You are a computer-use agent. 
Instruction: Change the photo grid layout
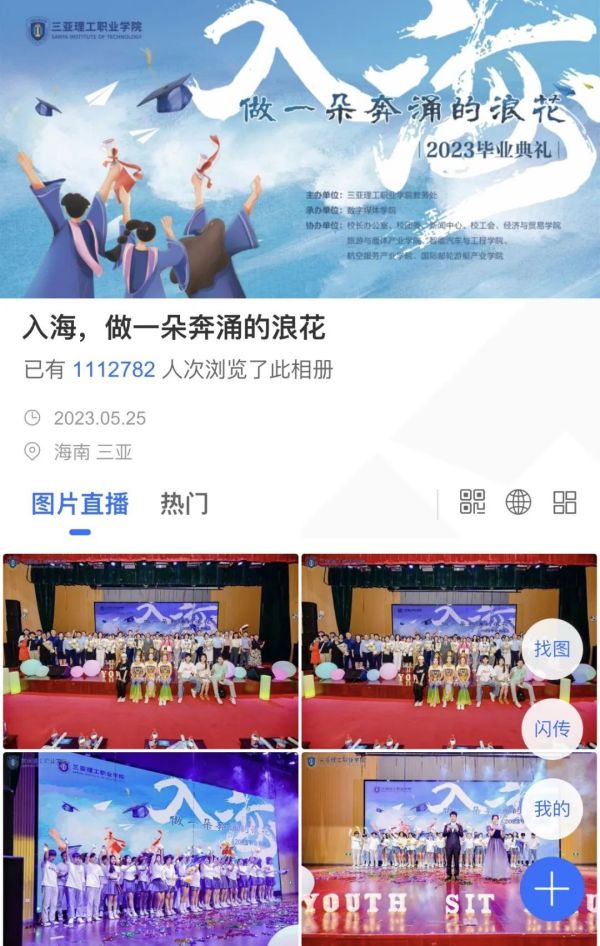(x=565, y=502)
